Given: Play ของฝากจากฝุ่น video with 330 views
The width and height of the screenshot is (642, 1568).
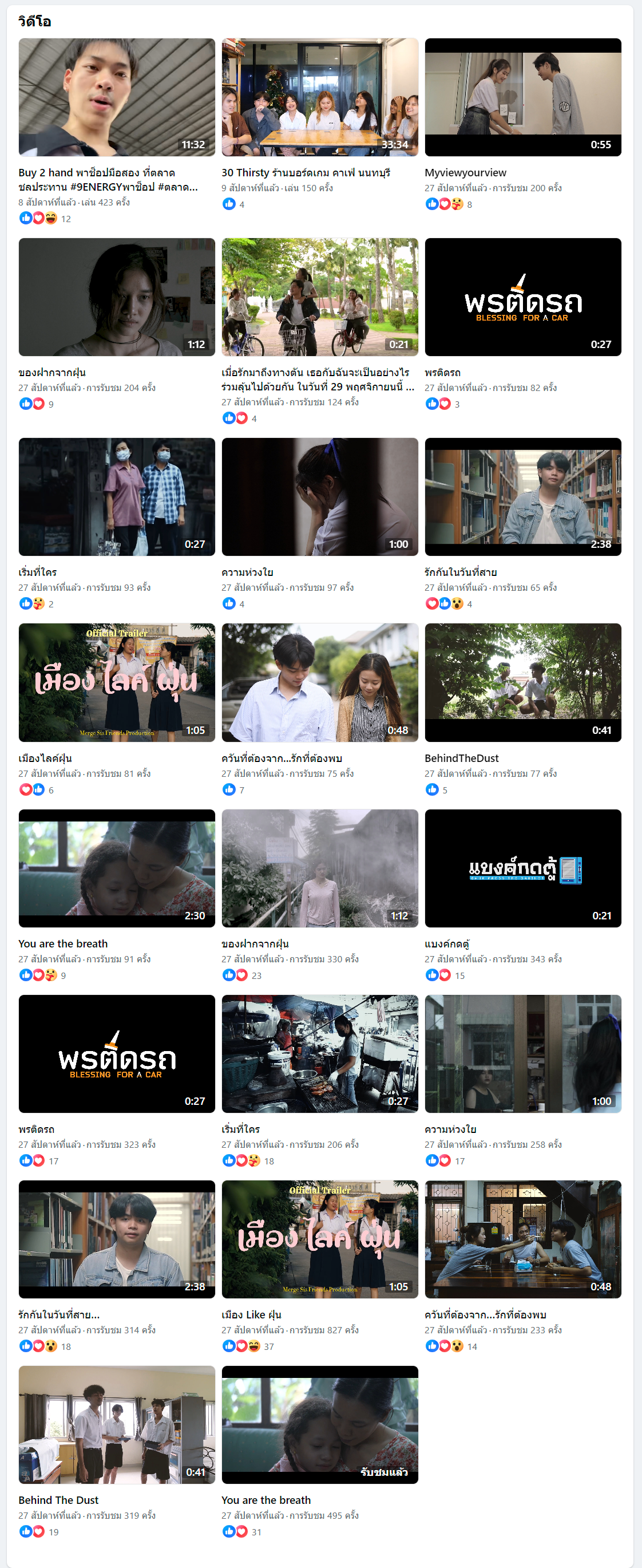Looking at the screenshot, I should tap(319, 868).
